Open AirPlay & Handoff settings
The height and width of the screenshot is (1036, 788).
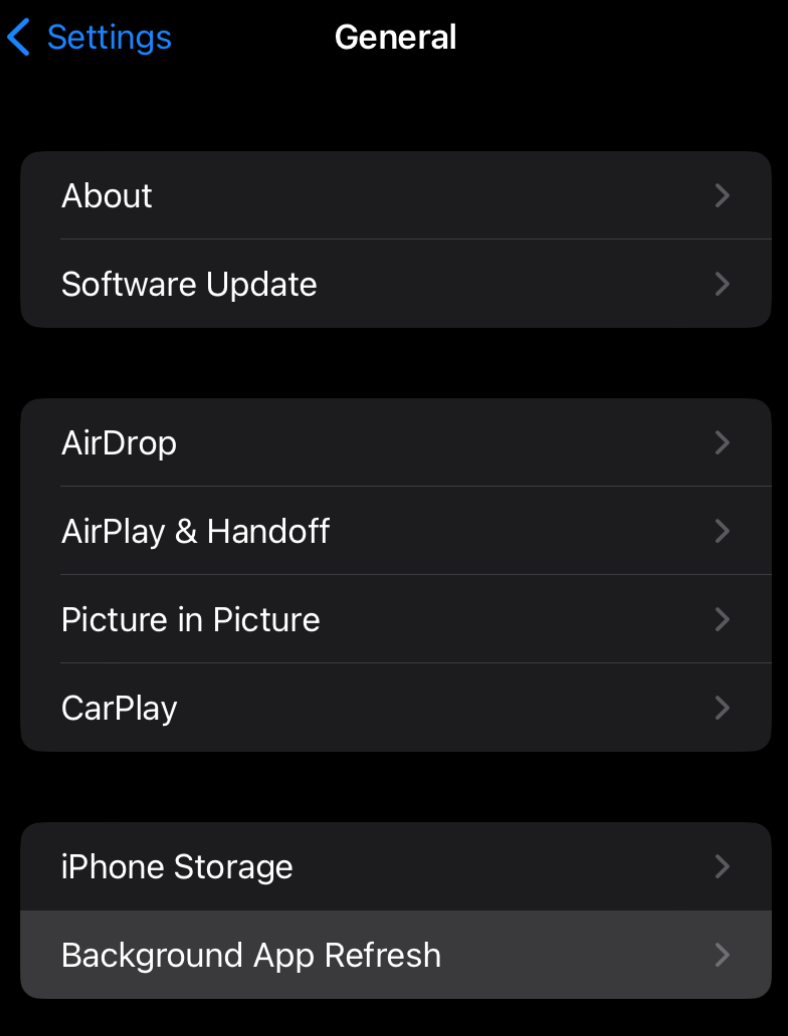(x=395, y=531)
